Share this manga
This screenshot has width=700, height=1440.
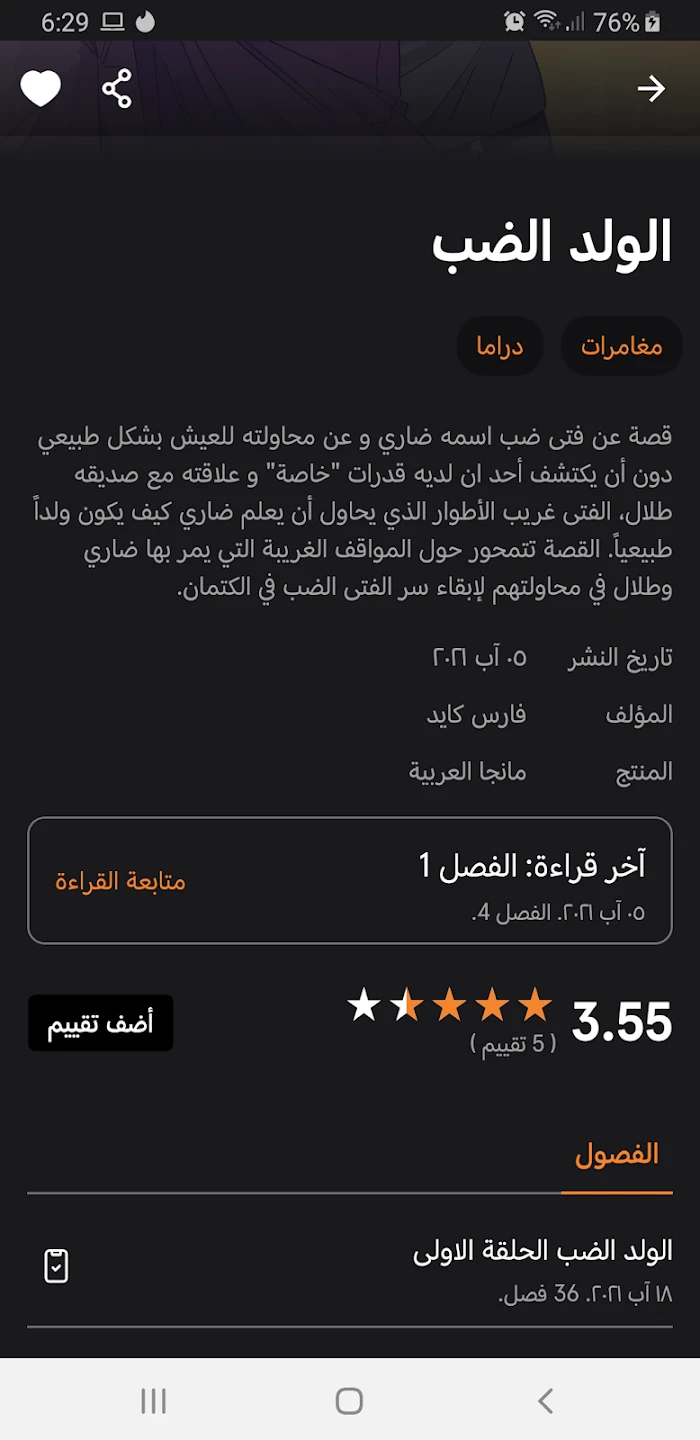117,89
